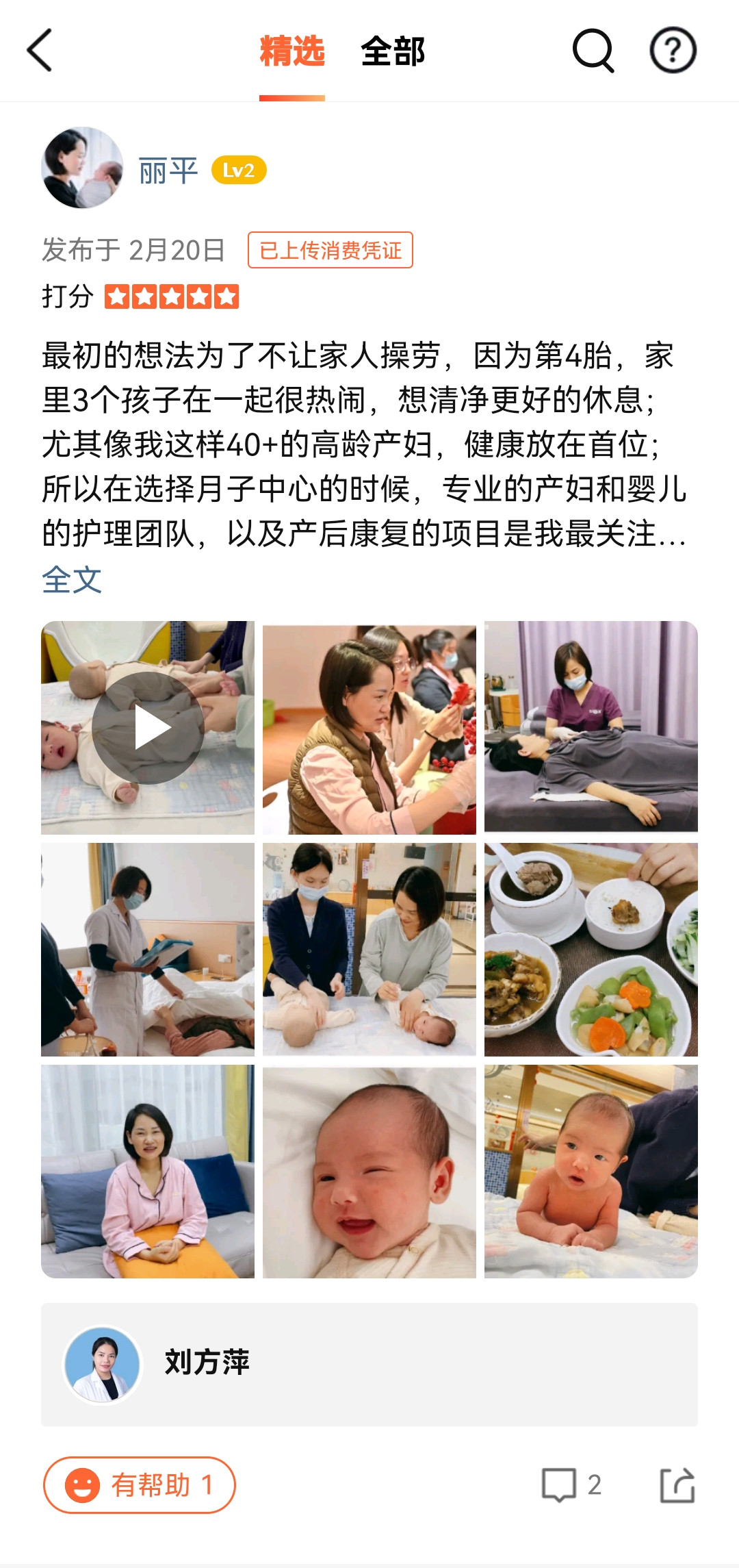Go back using the top-left arrow
This screenshot has width=739, height=1568.
point(40,50)
